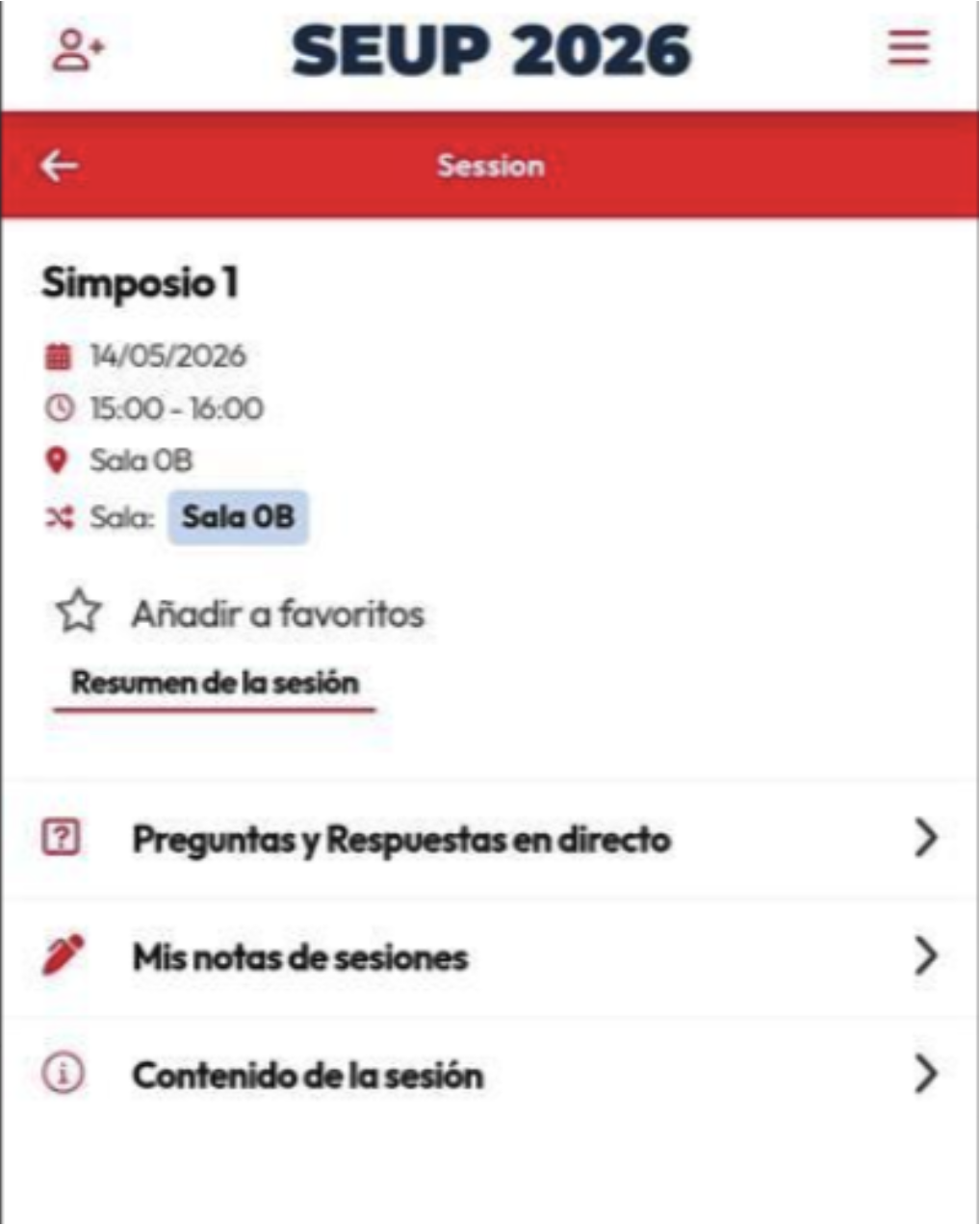Go back from the Session screen
980x1225 pixels.
[x=60, y=166]
